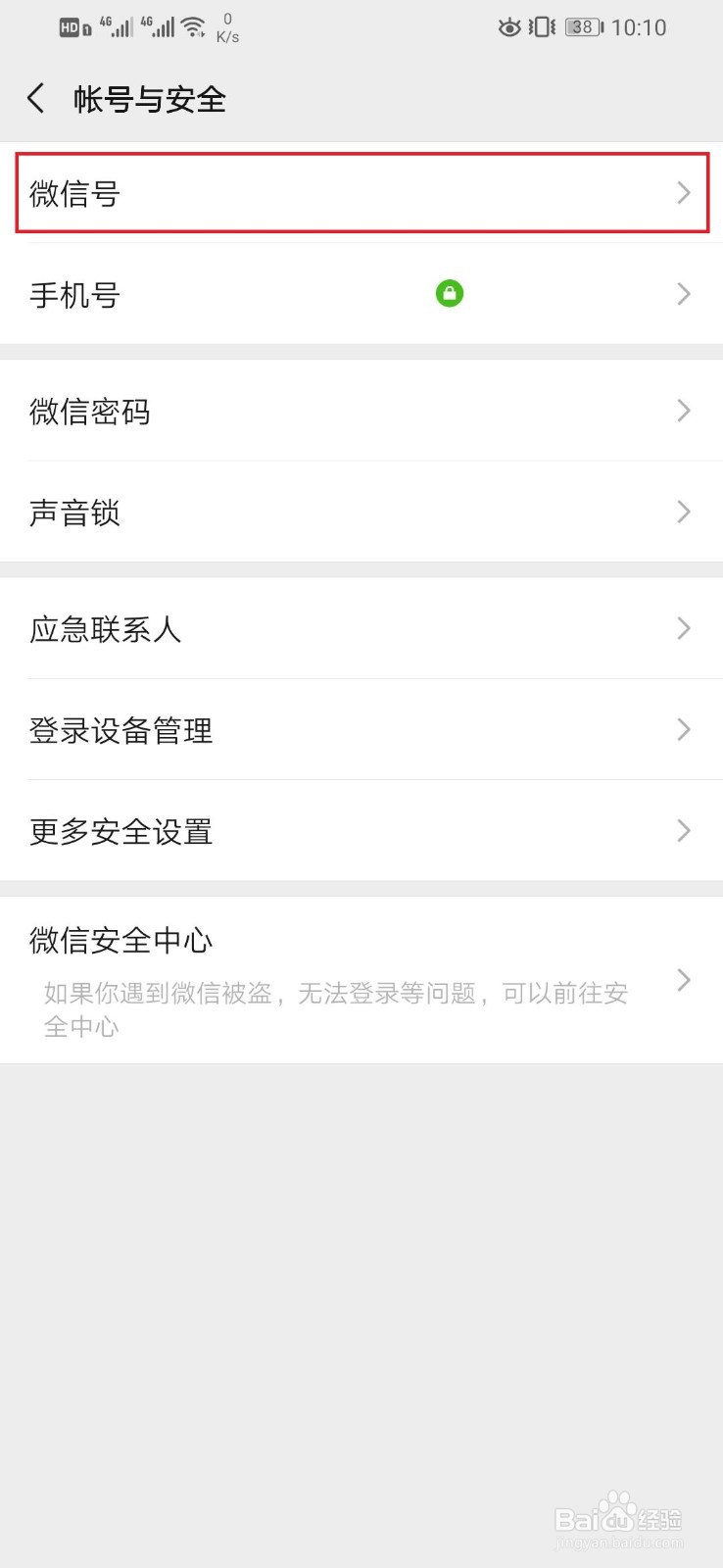Expand the chevron next to 微信号
Image resolution: width=723 pixels, height=1568 pixels.
tap(684, 193)
